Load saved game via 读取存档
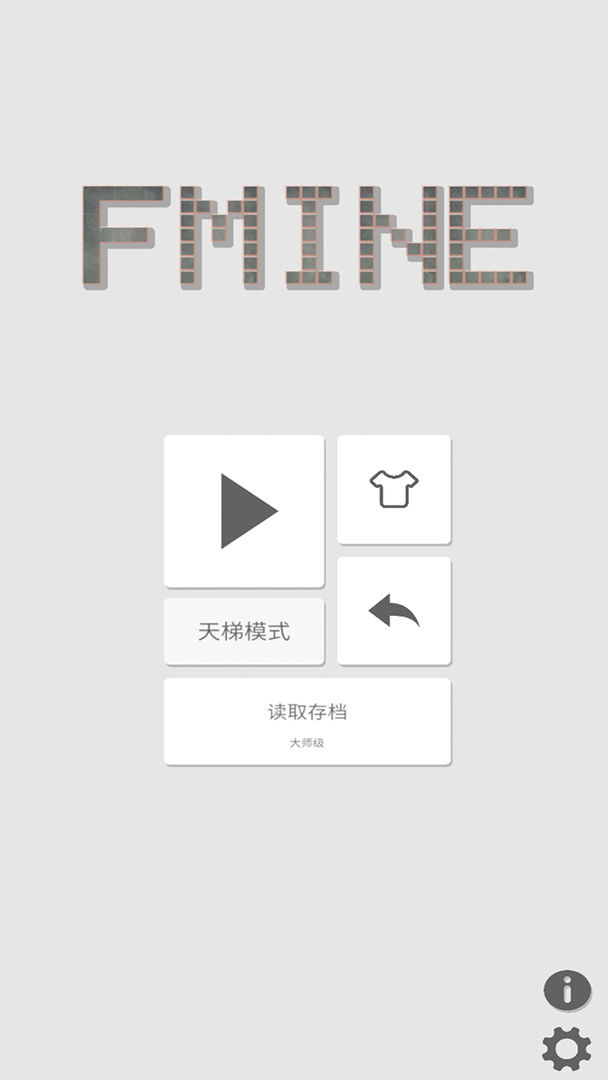The height and width of the screenshot is (1080, 608). pos(307,721)
